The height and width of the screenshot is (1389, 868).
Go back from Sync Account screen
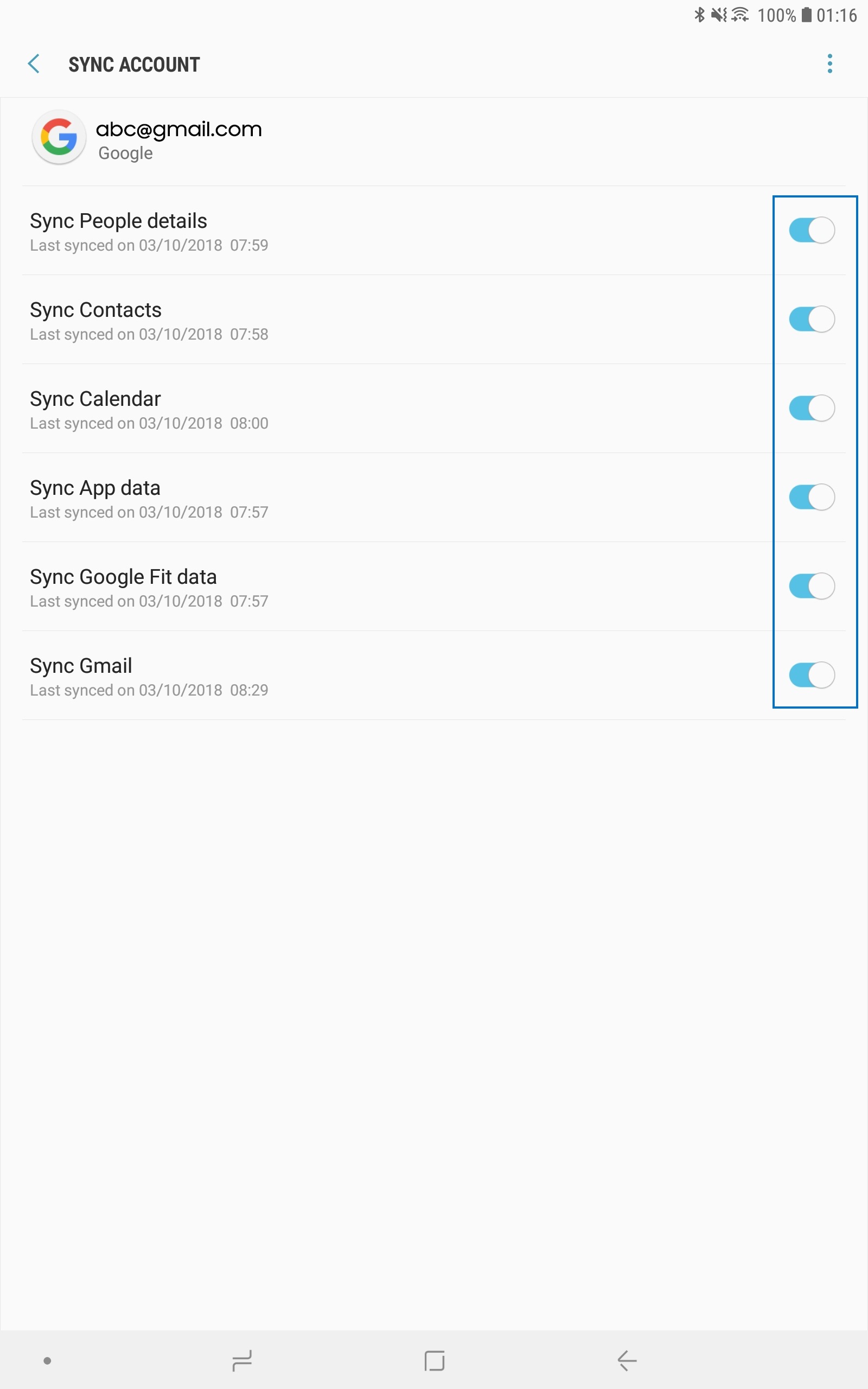pyautogui.click(x=34, y=63)
